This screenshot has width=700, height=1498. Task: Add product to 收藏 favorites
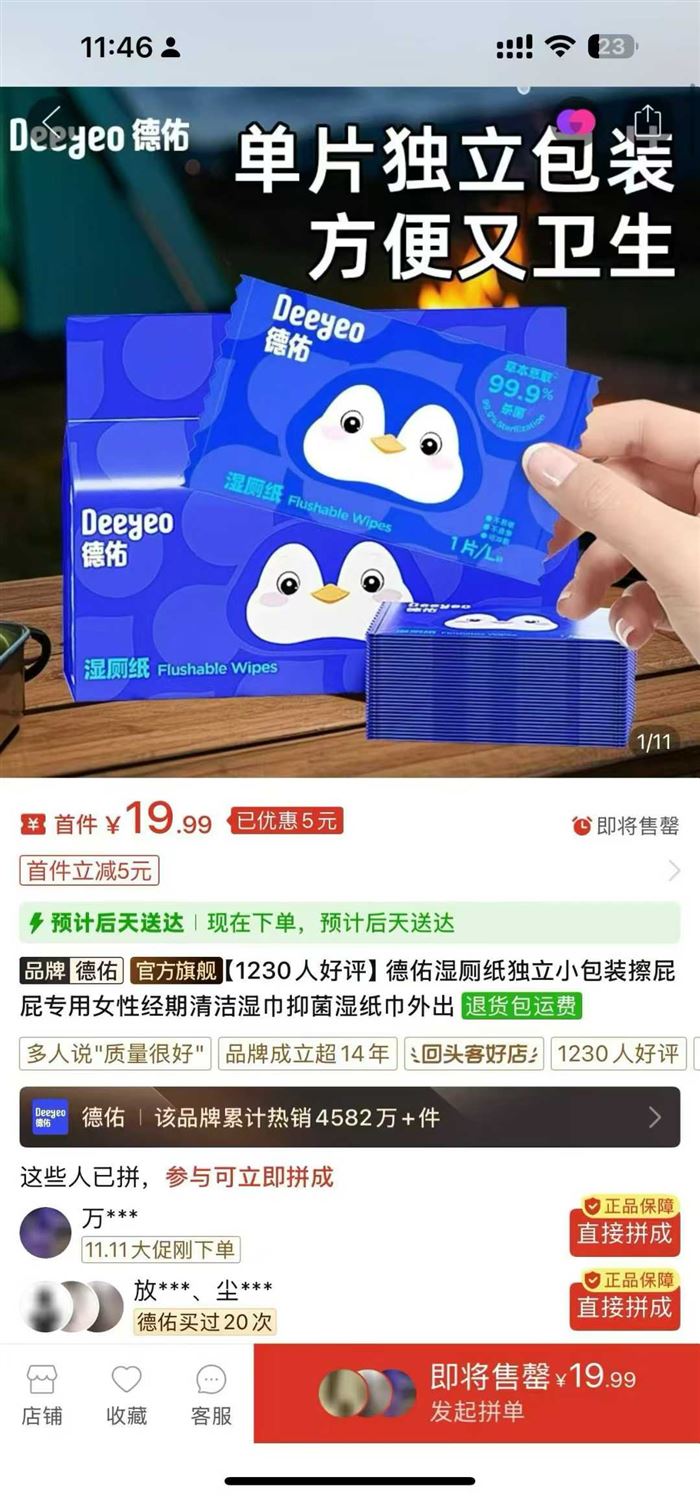coord(127,1393)
